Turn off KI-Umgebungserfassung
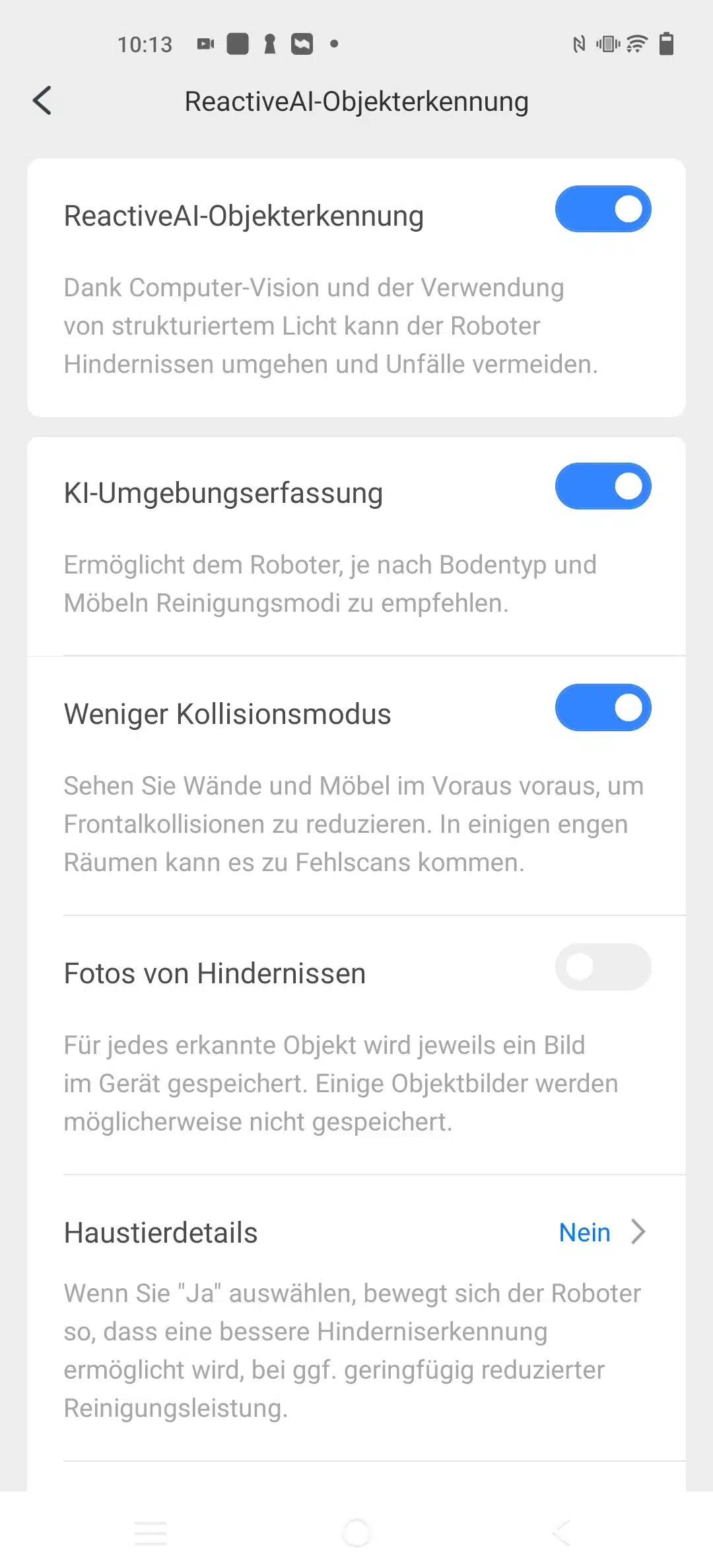The image size is (713, 1568). pyautogui.click(x=603, y=486)
